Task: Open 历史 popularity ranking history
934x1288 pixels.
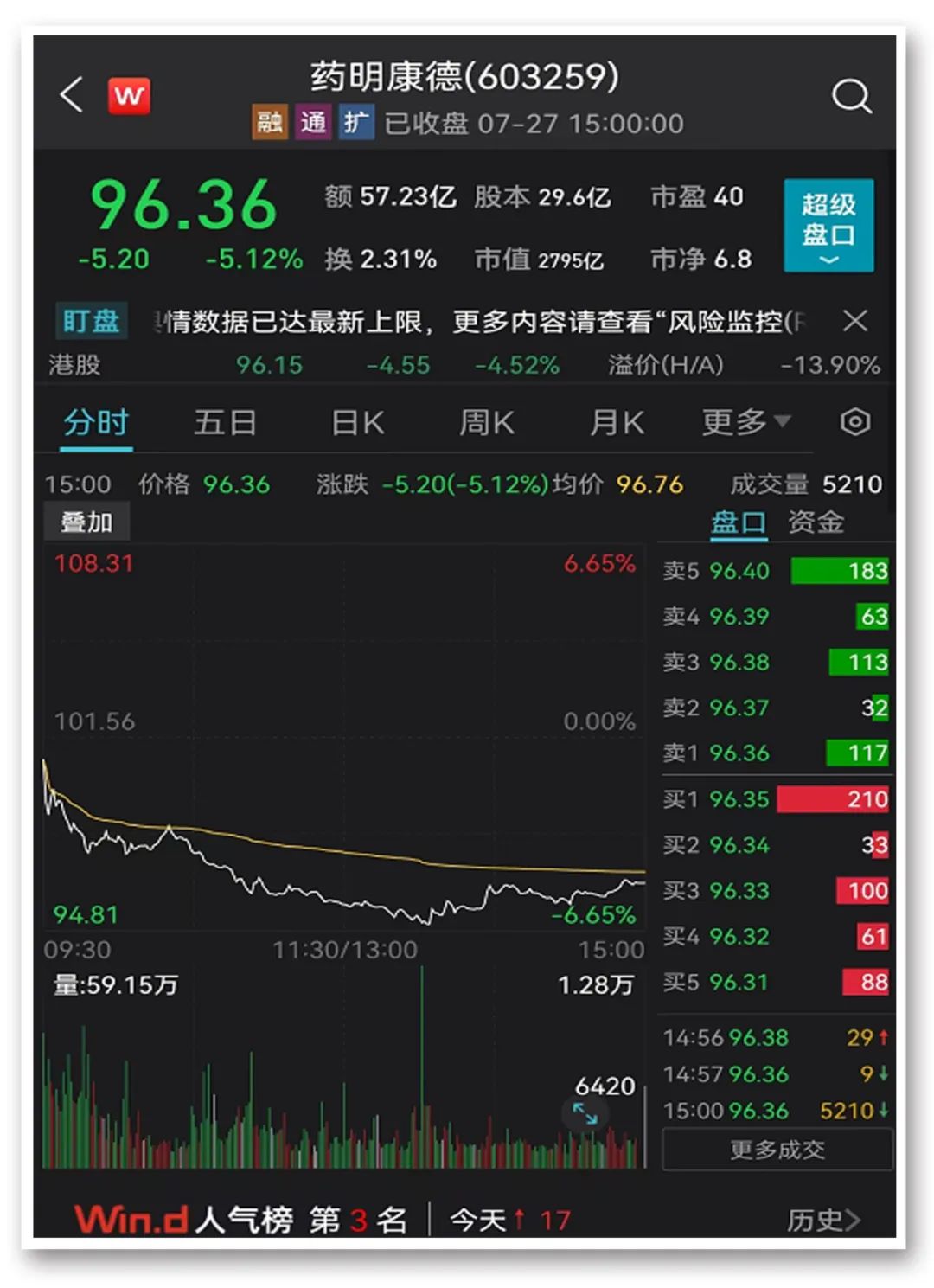Action: point(822,1220)
